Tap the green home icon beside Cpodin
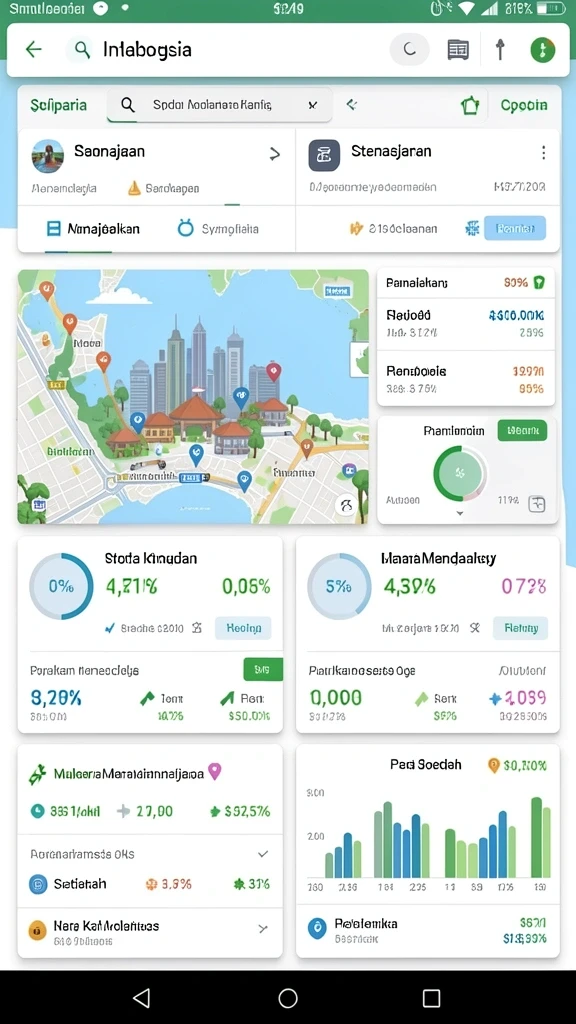Screen dimensions: 576x1024 click(x=470, y=105)
